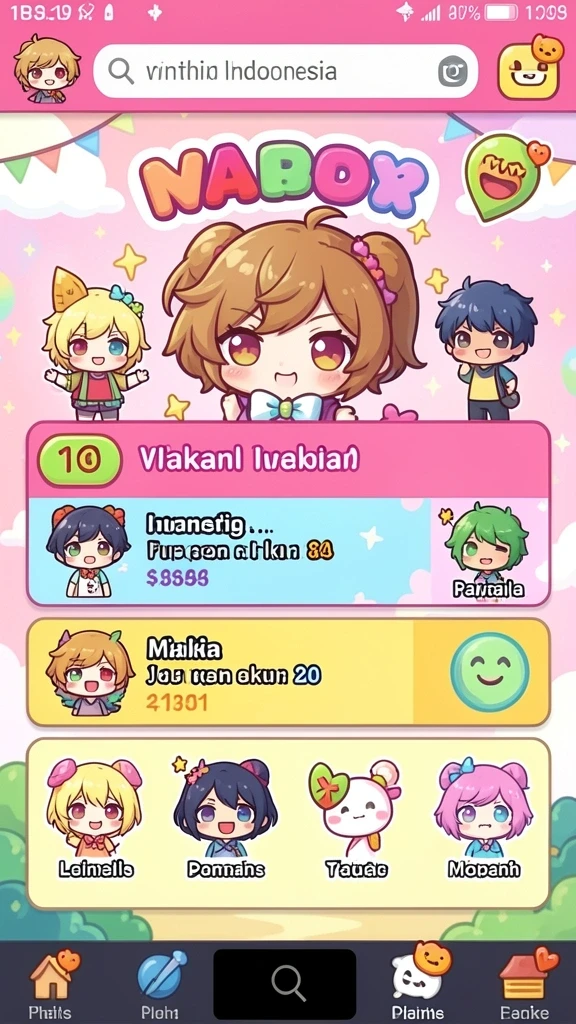Open the Iwanetig card with $8888
The image size is (576, 1024).
click(x=229, y=552)
